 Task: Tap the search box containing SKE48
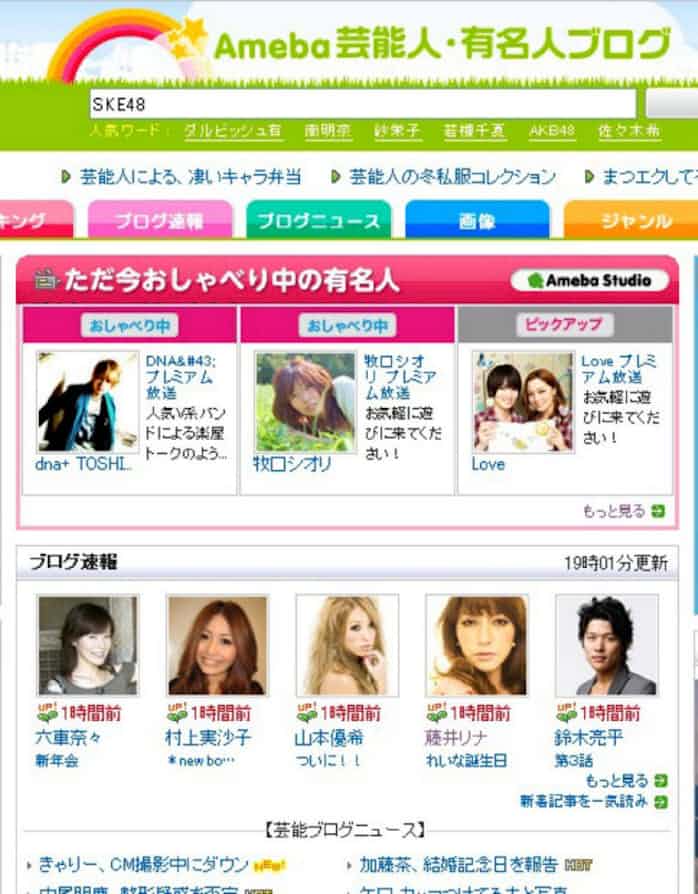[362, 104]
